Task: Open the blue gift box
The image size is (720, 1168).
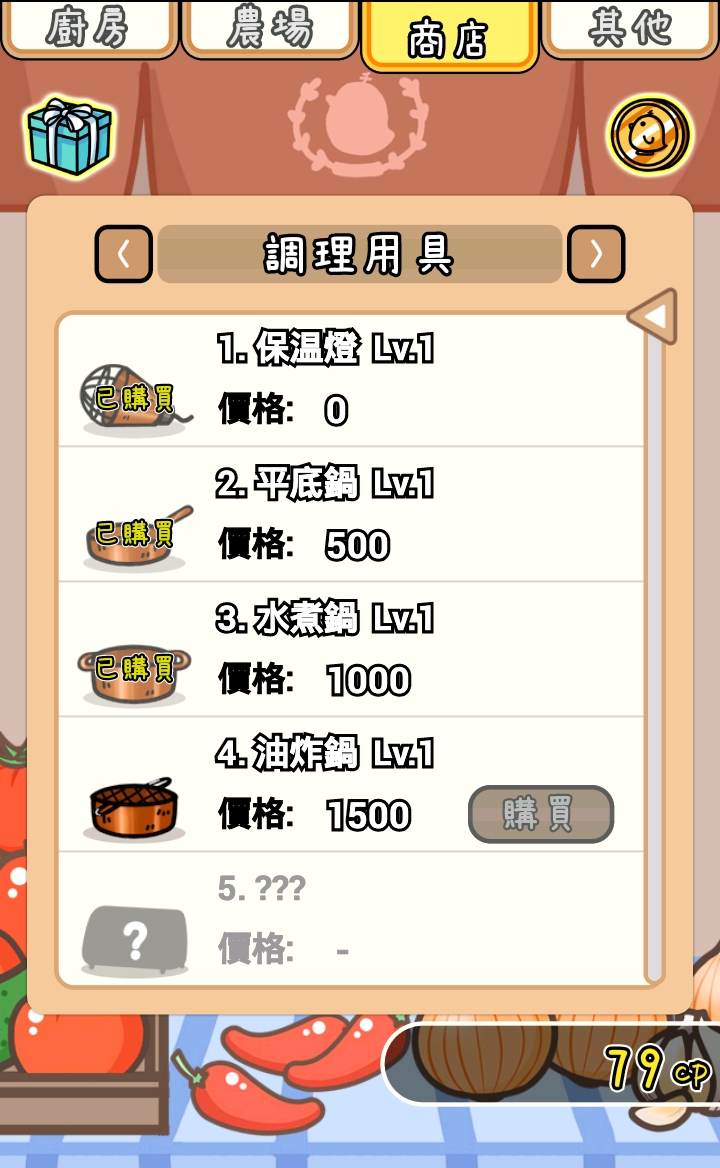Action: 69,135
